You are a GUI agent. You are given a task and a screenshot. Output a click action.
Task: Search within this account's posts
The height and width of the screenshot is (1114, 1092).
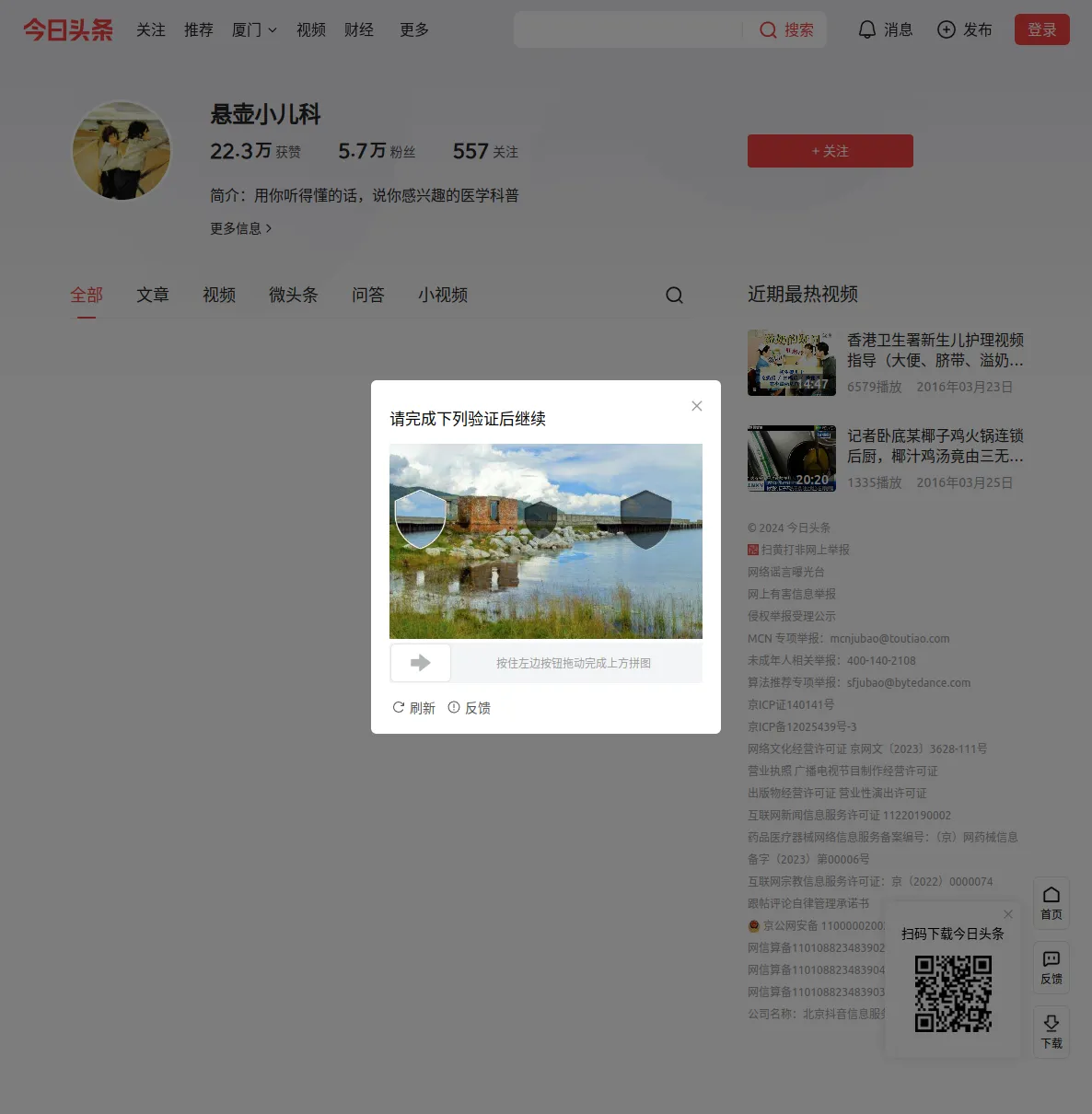[674, 296]
